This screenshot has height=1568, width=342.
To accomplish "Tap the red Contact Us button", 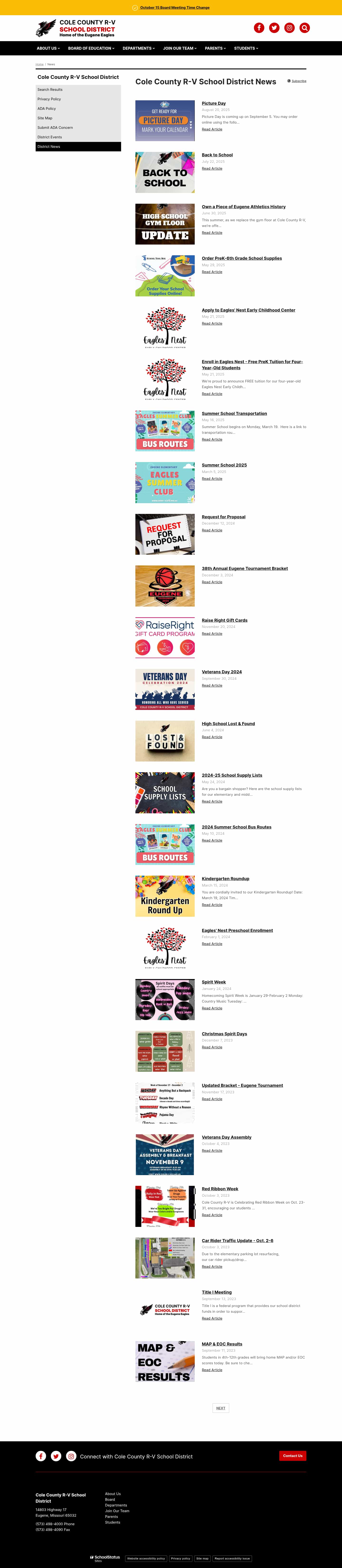I will pos(293,1456).
